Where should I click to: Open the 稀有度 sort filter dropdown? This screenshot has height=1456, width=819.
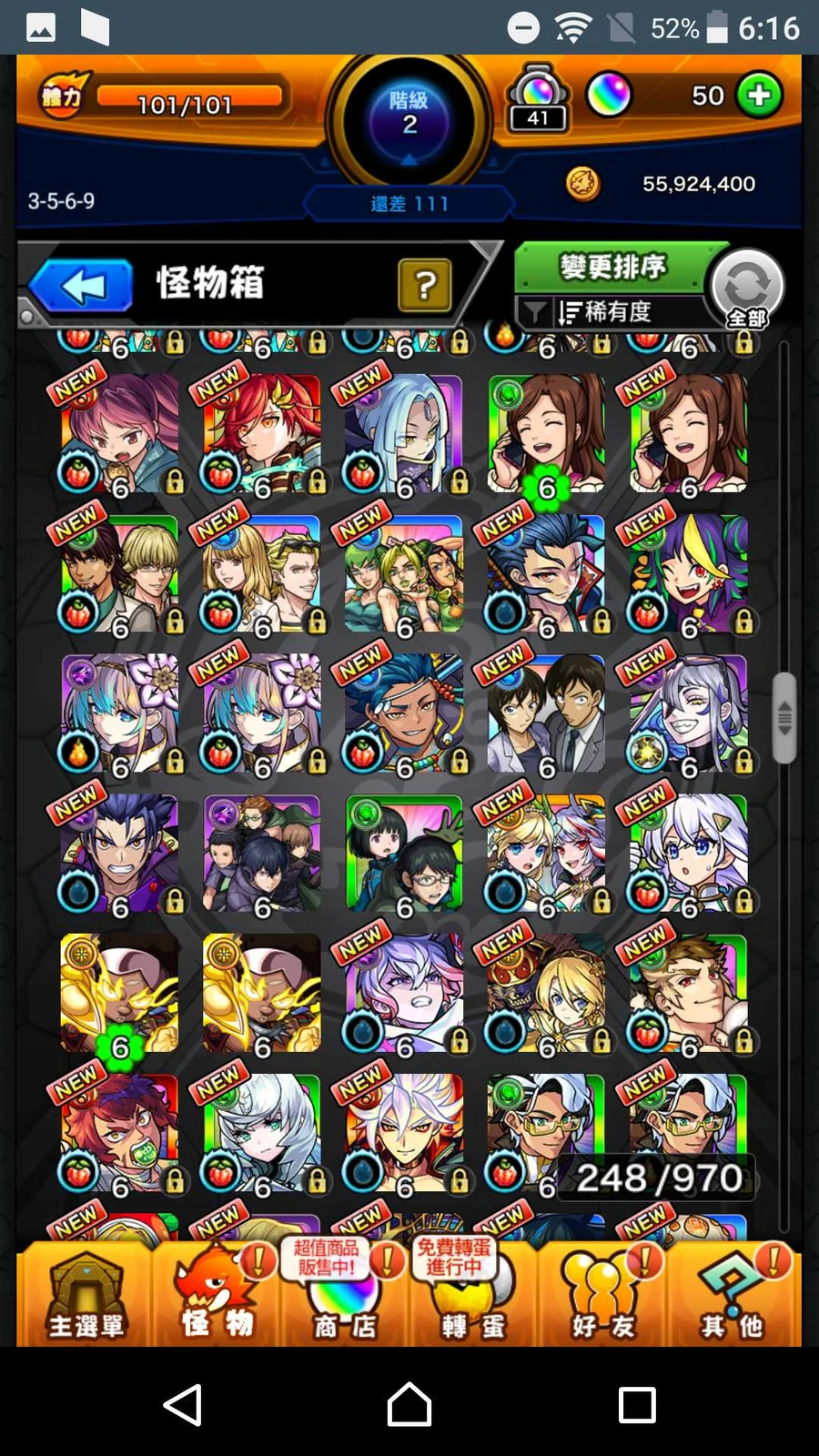[605, 312]
